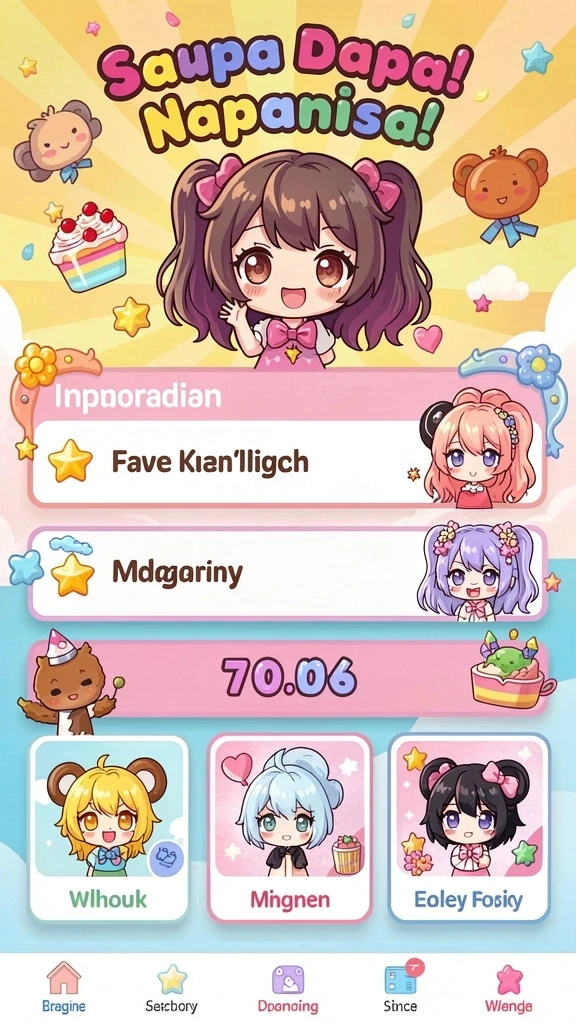
Task: Select the Eoley Fosiky character card
Action: pos(469,827)
